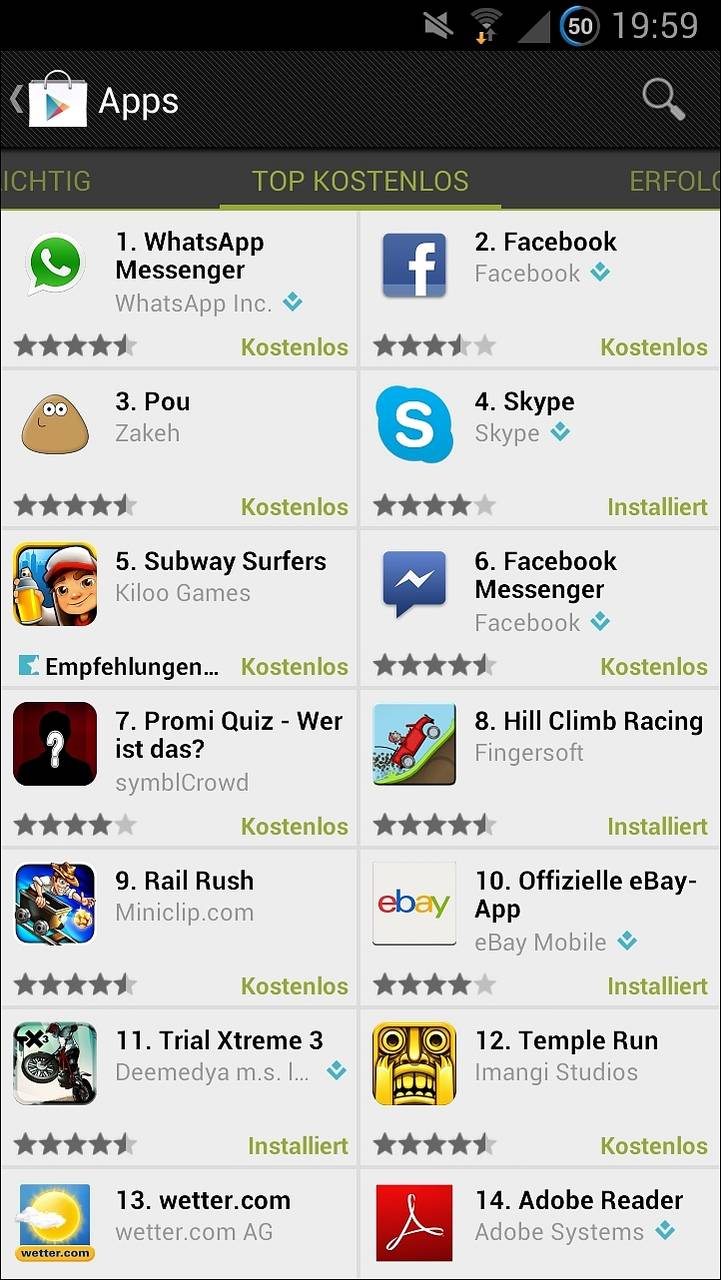The height and width of the screenshot is (1280, 721).
Task: Go back via the Play Store logo
Action: pyautogui.click(x=50, y=100)
